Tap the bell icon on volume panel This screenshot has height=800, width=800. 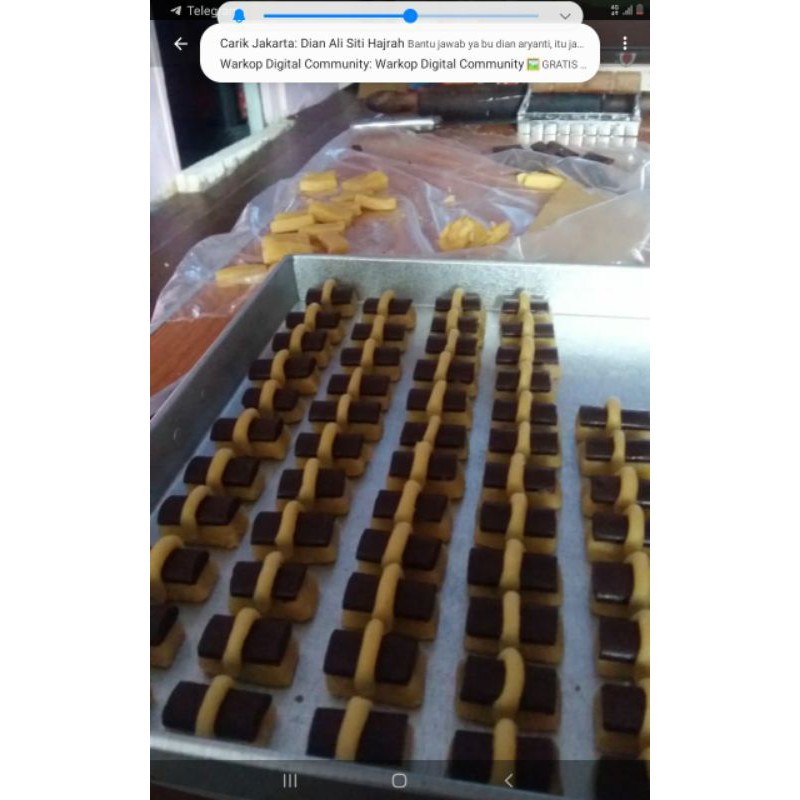pos(239,16)
